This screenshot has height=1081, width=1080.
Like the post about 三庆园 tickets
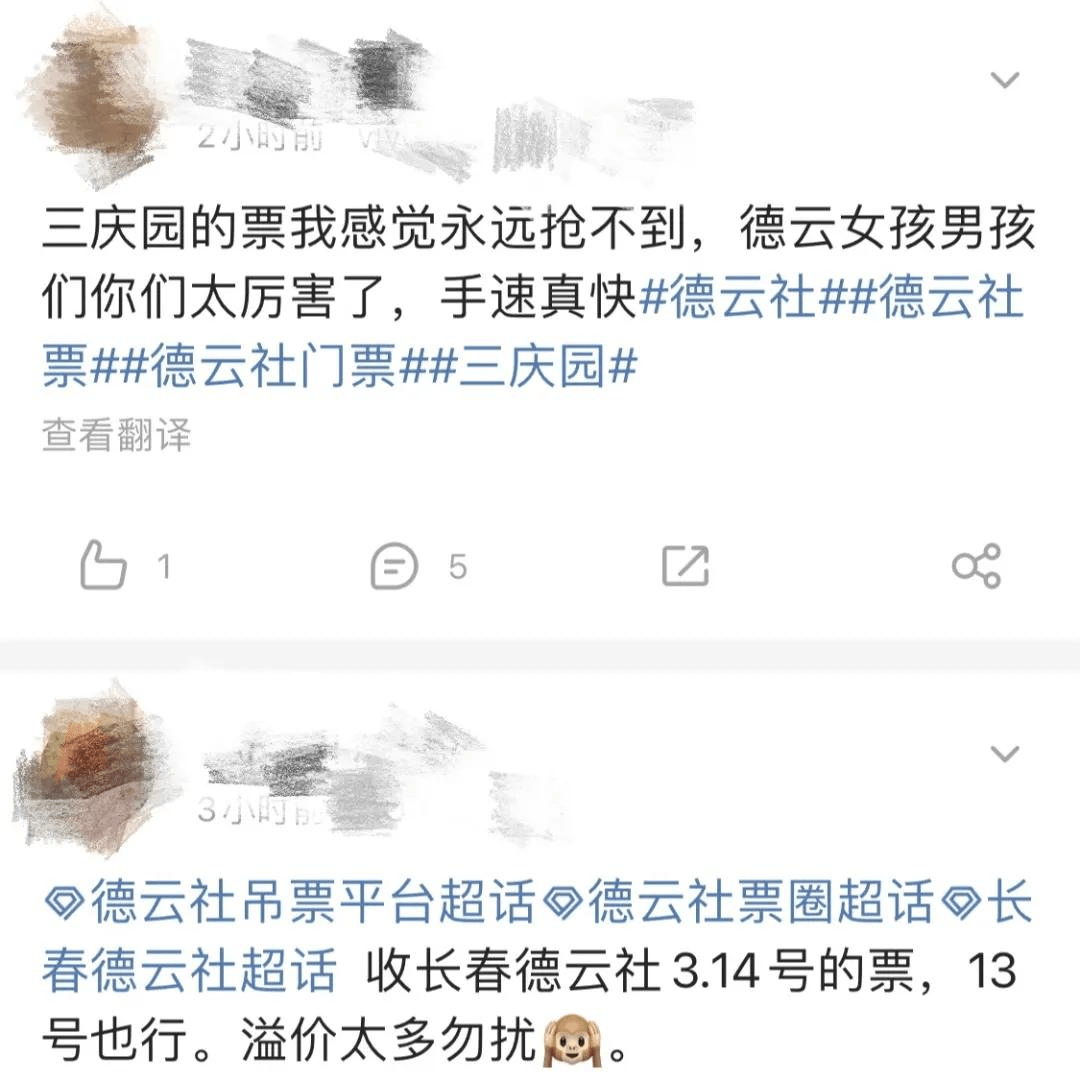click(x=104, y=566)
